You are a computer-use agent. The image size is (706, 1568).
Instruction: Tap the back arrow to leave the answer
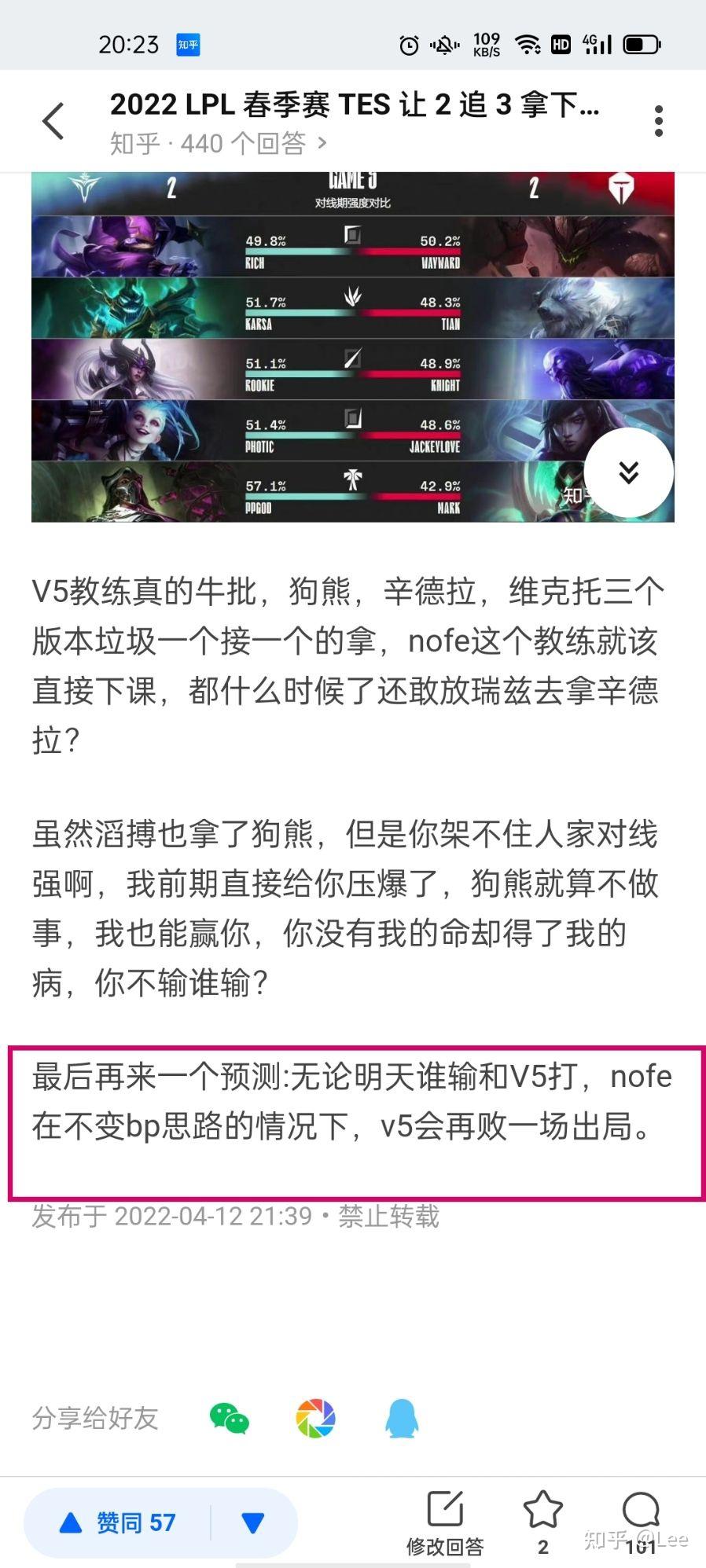(x=52, y=121)
